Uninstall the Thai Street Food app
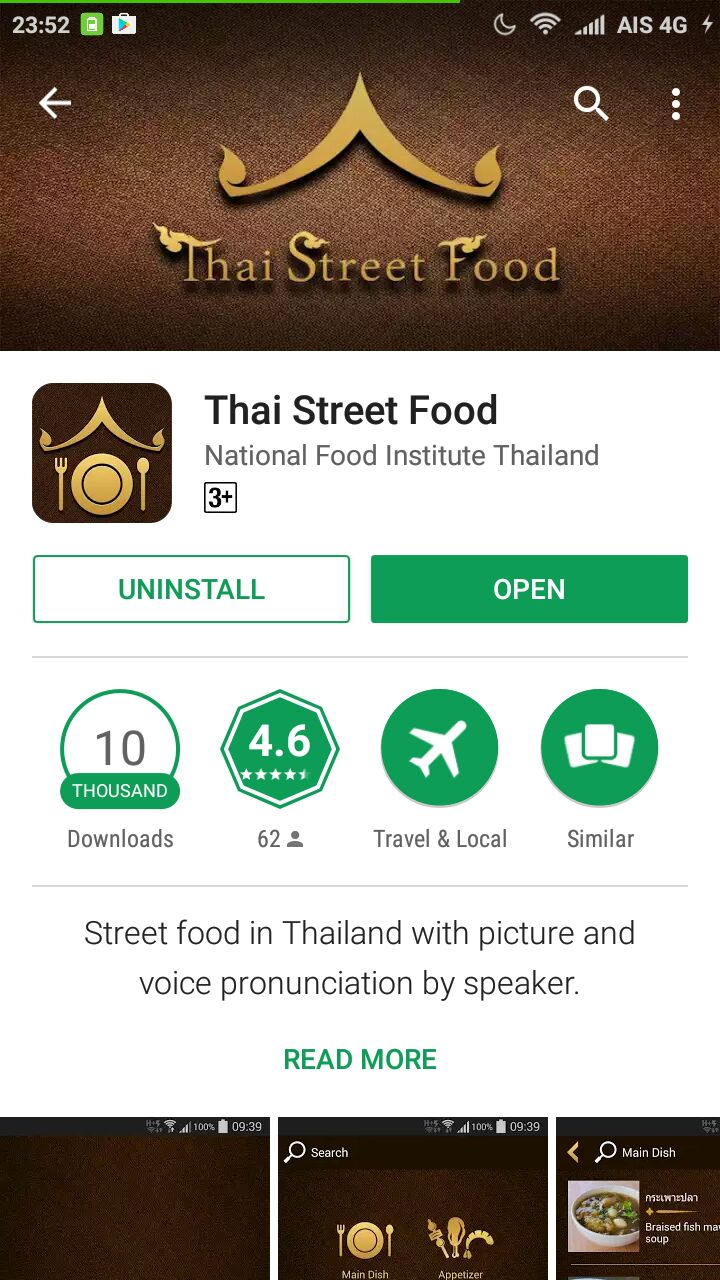This screenshot has width=720, height=1280. [x=191, y=589]
